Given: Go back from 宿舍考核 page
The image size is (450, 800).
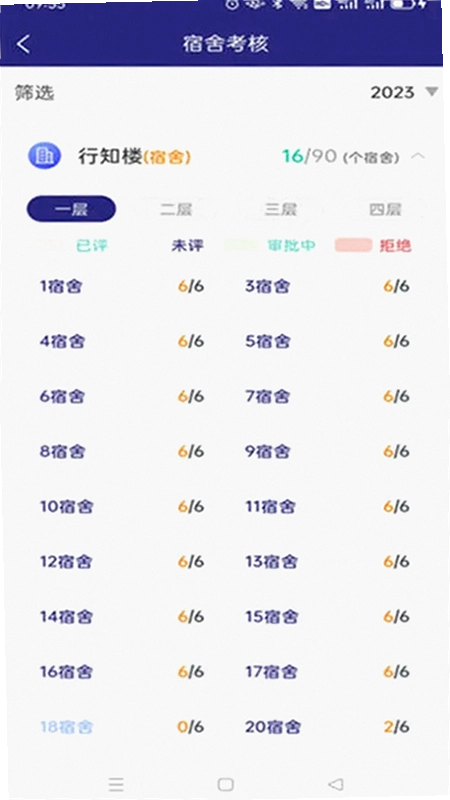Looking at the screenshot, I should [x=23, y=44].
